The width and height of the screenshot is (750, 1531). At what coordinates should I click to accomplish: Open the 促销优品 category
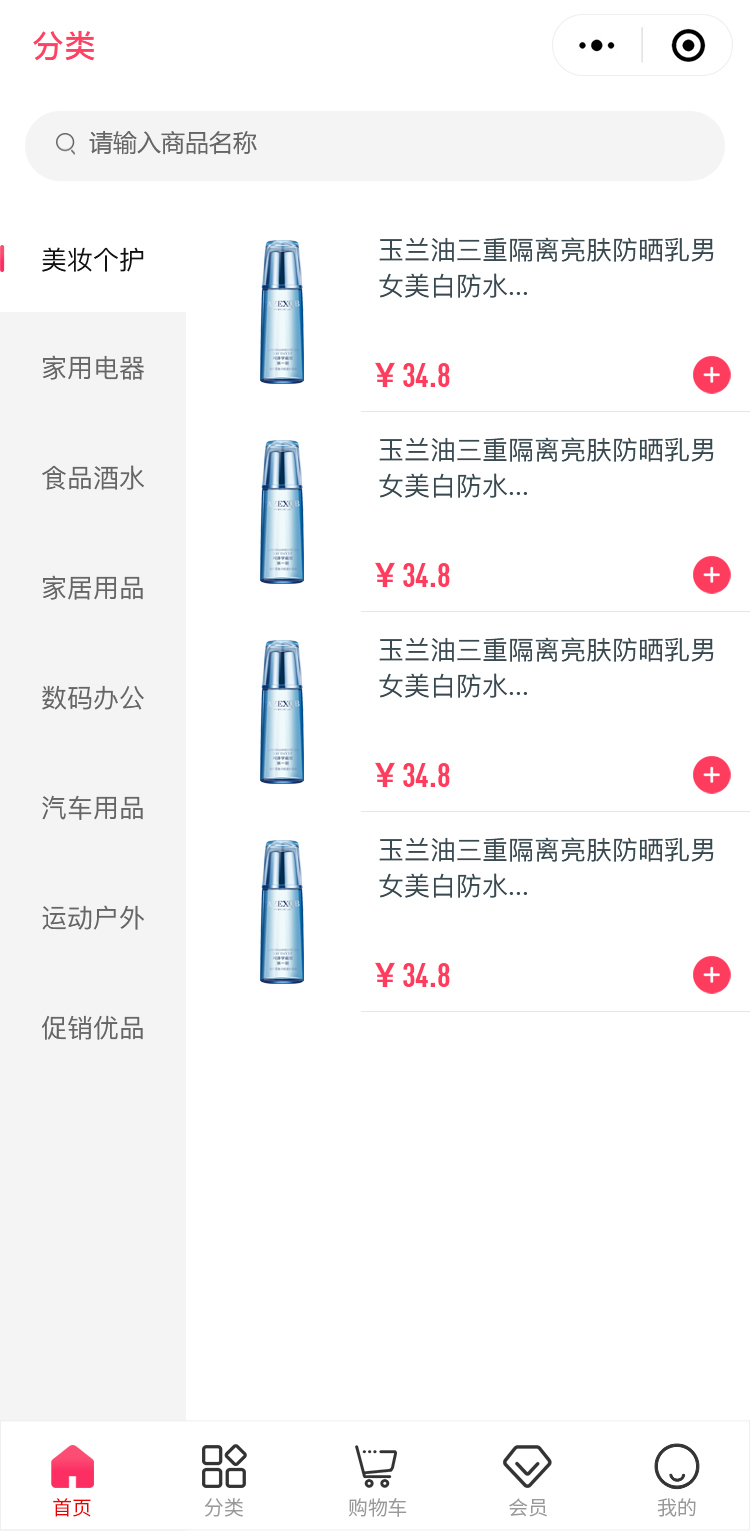[x=93, y=1028]
